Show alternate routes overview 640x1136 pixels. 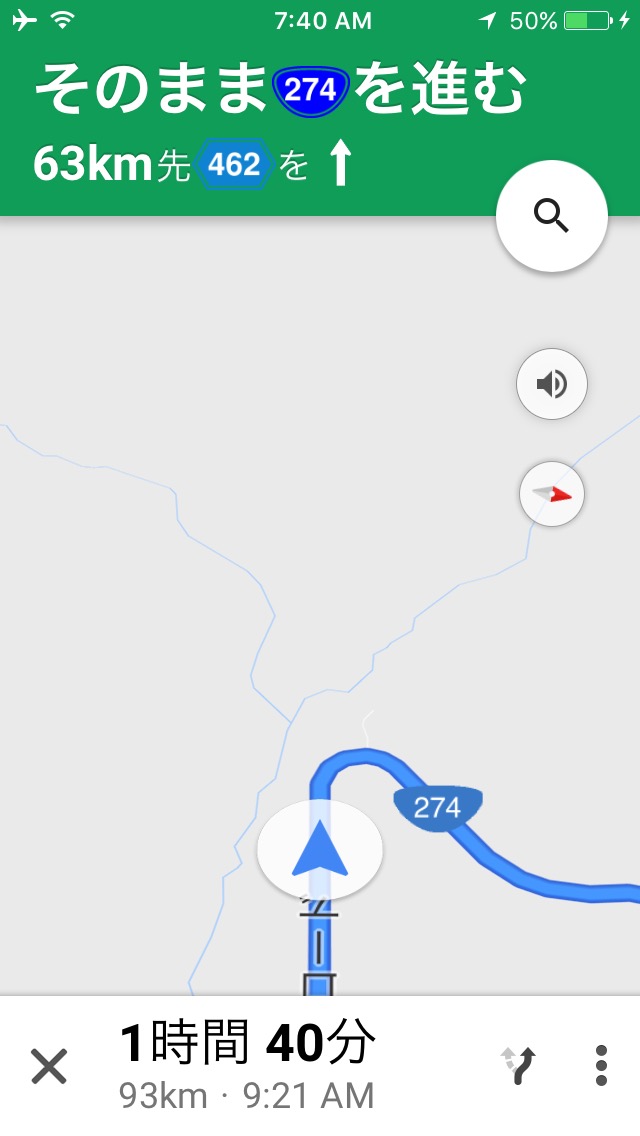point(518,1066)
